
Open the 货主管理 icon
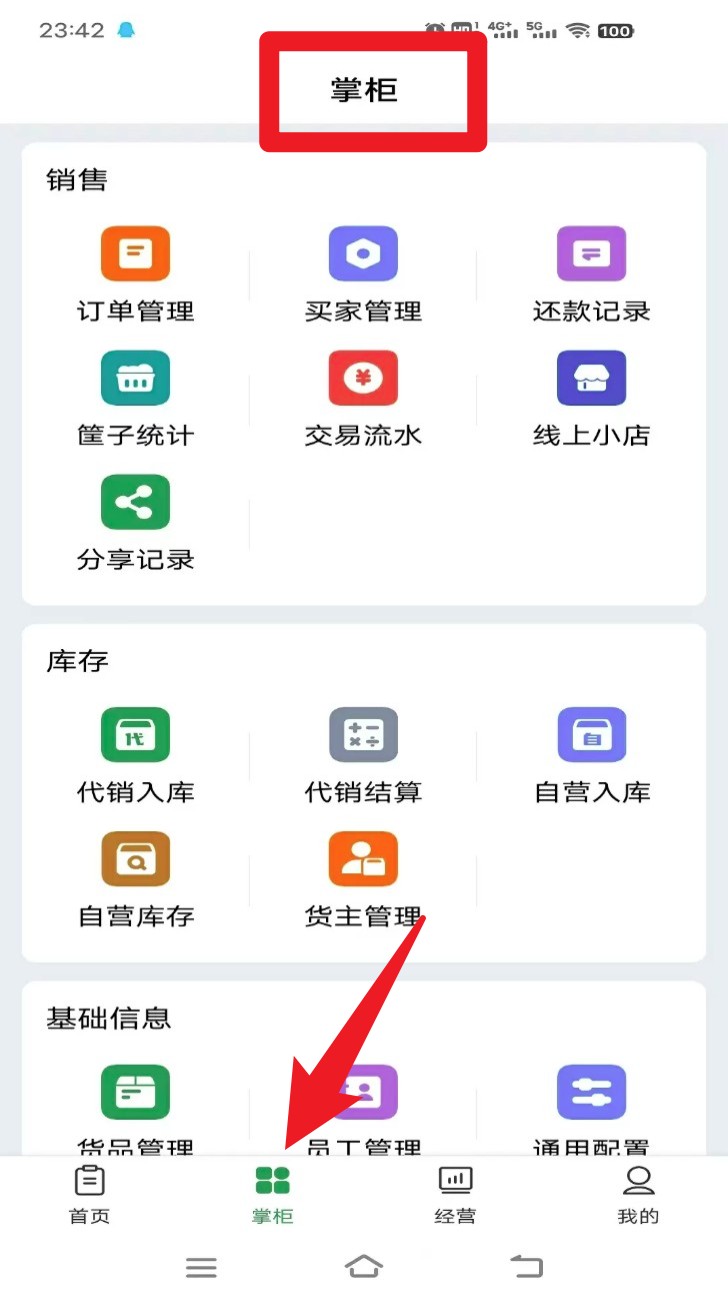363,859
